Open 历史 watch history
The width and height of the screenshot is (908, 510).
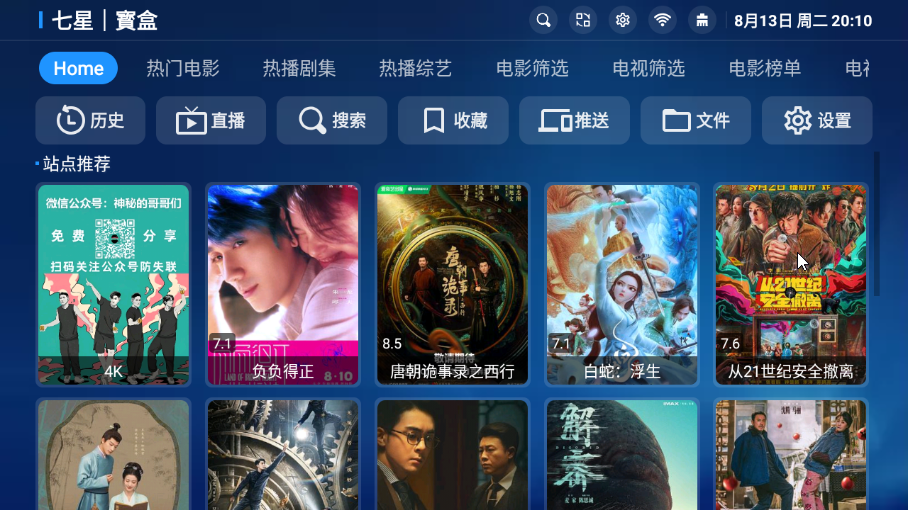point(91,121)
